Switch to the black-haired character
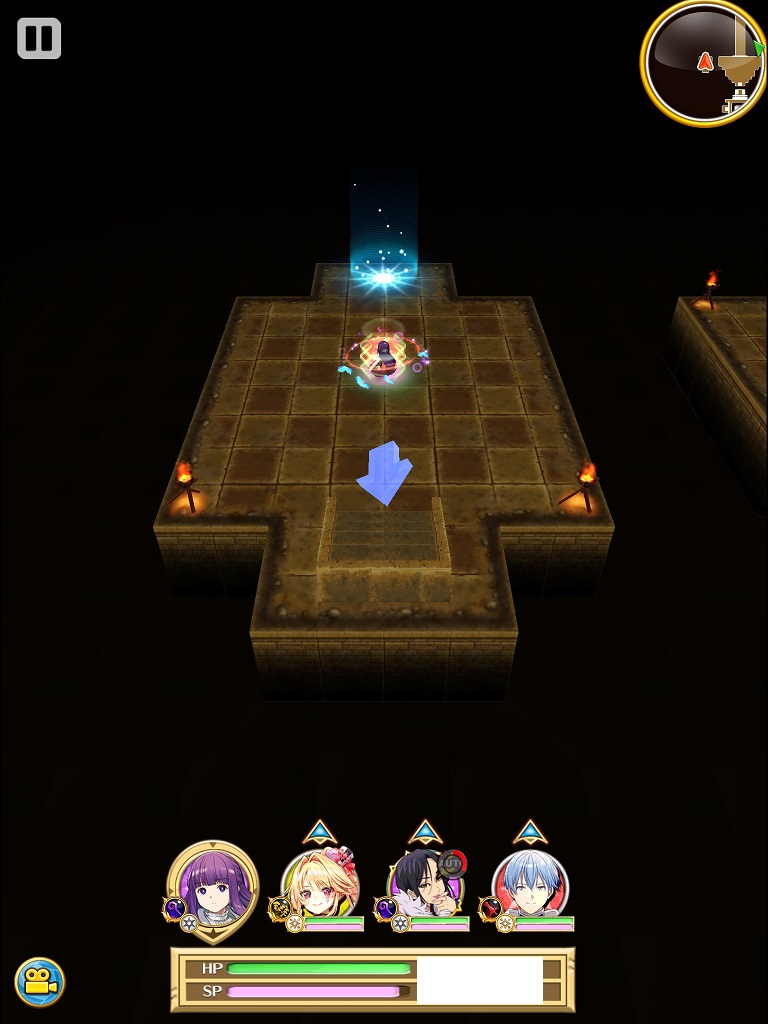 [x=425, y=886]
